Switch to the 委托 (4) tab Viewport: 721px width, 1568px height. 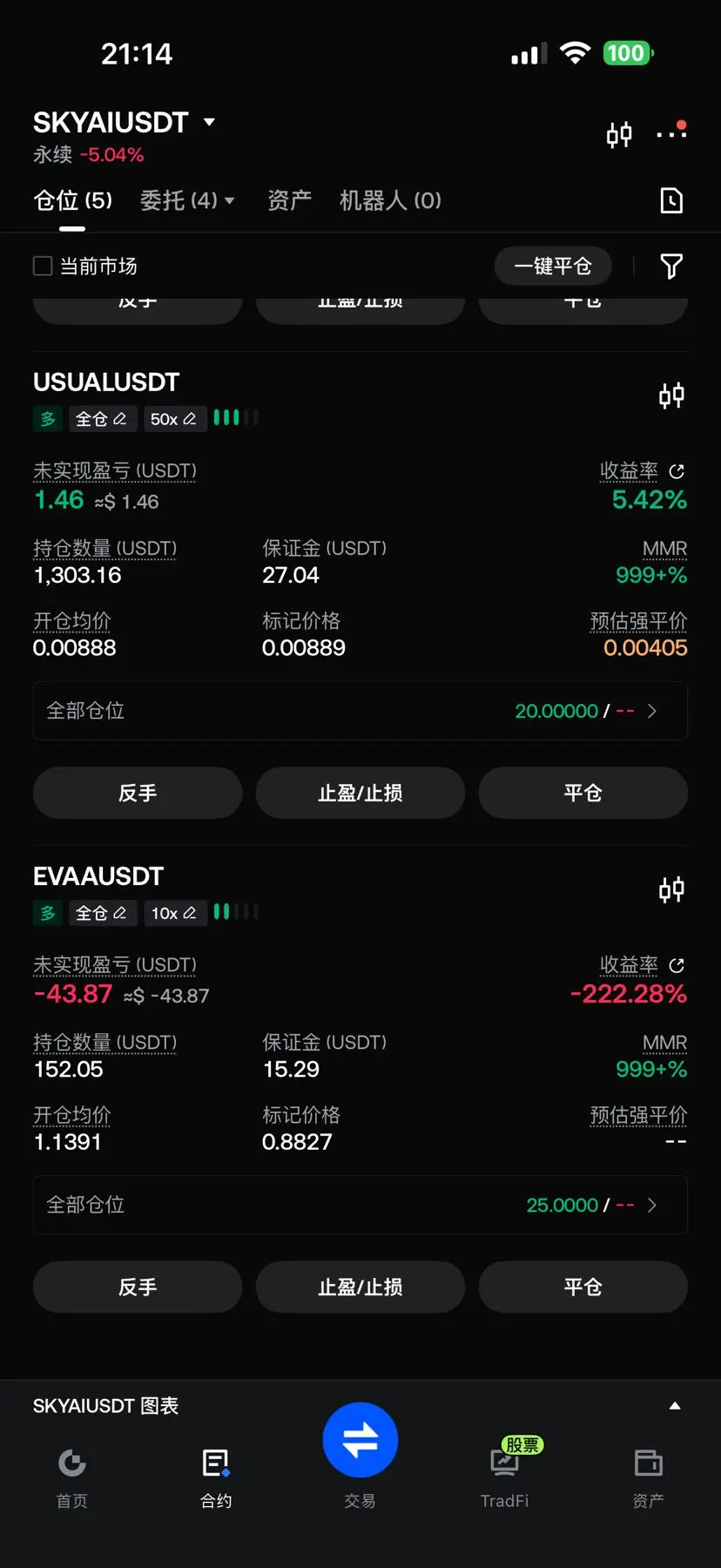(187, 200)
